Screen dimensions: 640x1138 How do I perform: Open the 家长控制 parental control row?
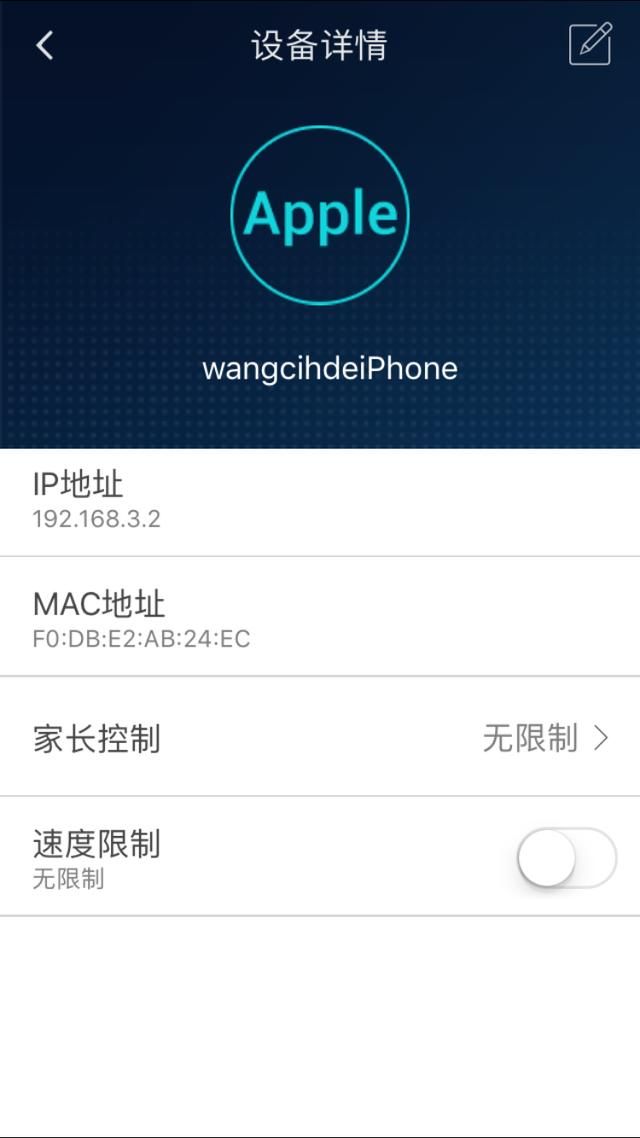click(320, 739)
